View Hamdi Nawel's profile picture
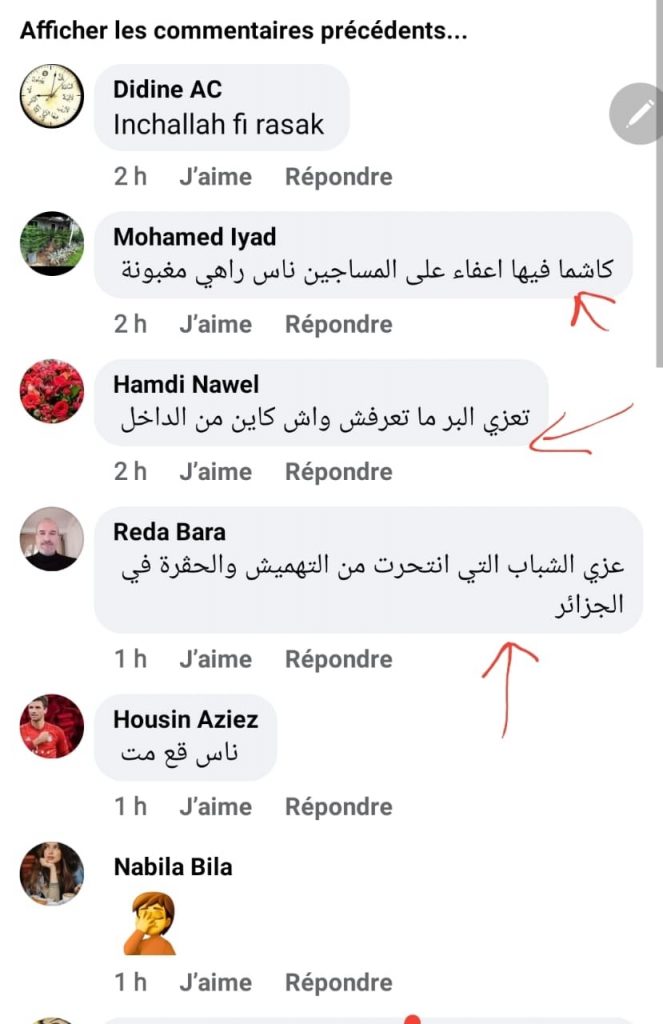Screen dimensions: 663x1024 [52, 391]
